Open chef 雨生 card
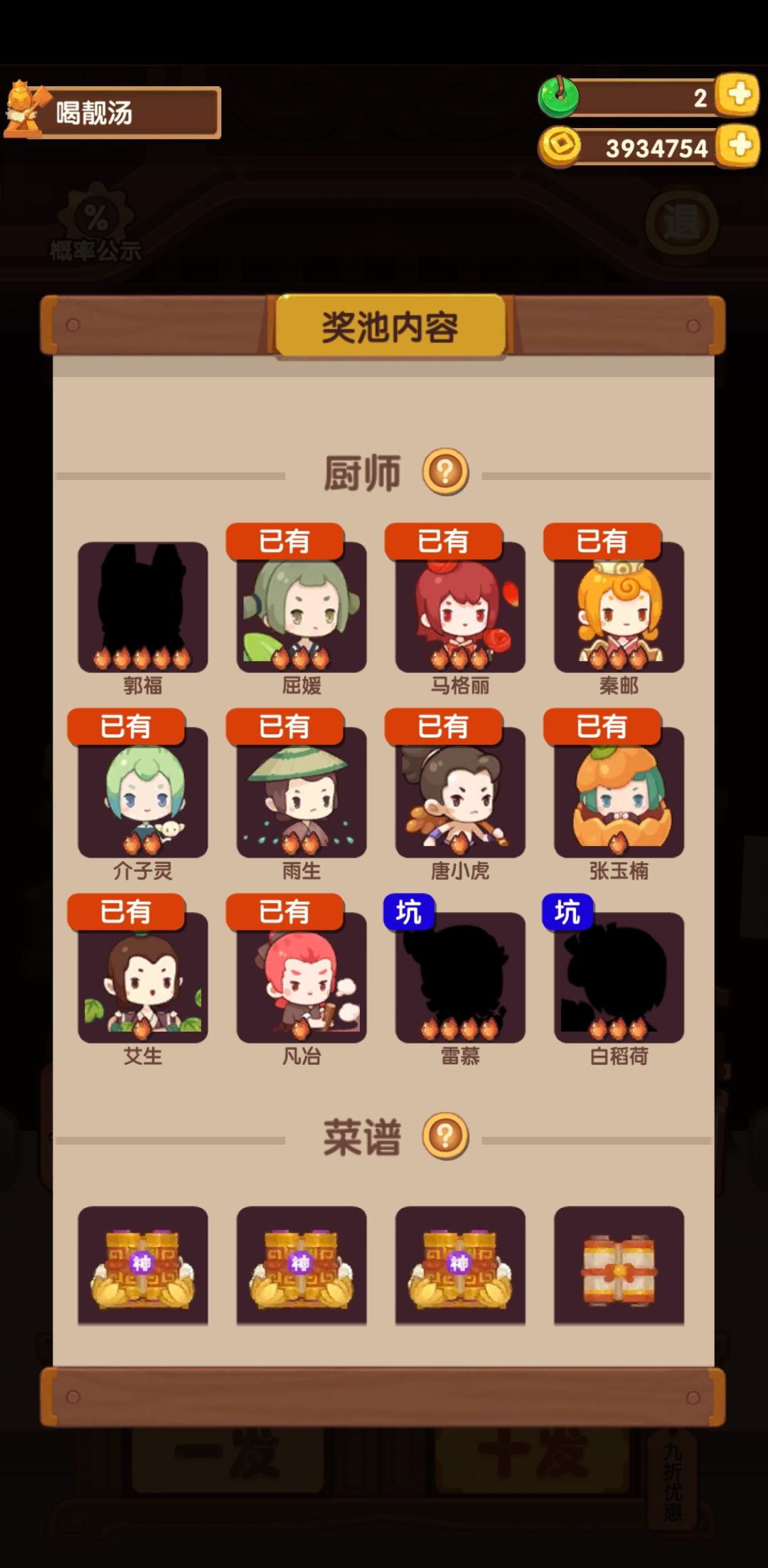 pos(302,792)
